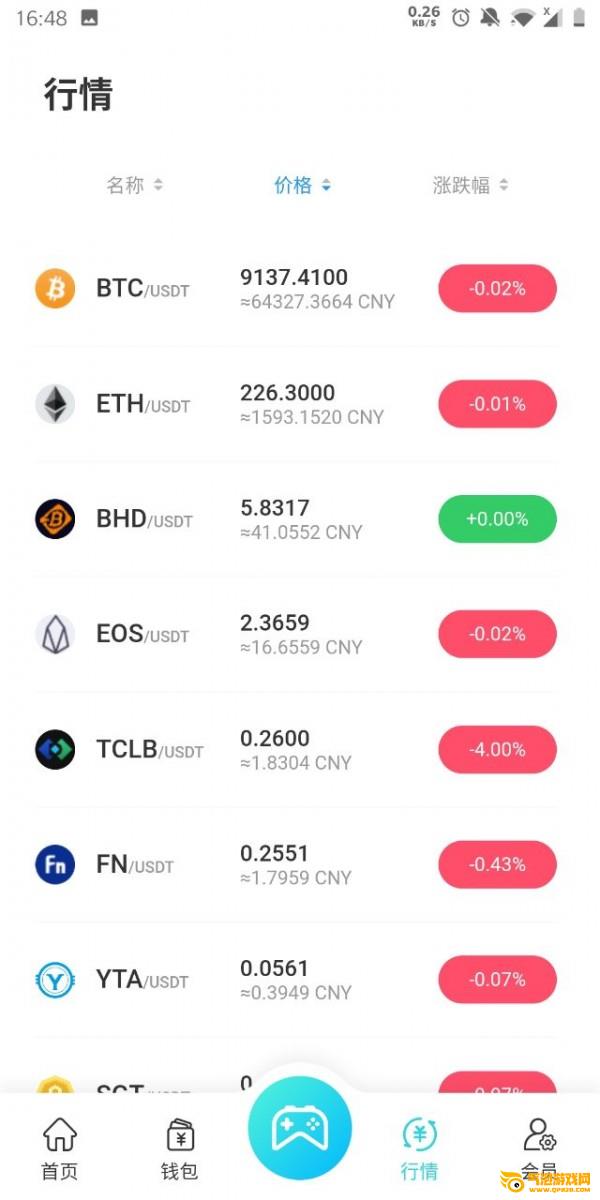Screen dimensions: 600x1200
Task: Switch to the 钱包 tab
Action: 179,1148
